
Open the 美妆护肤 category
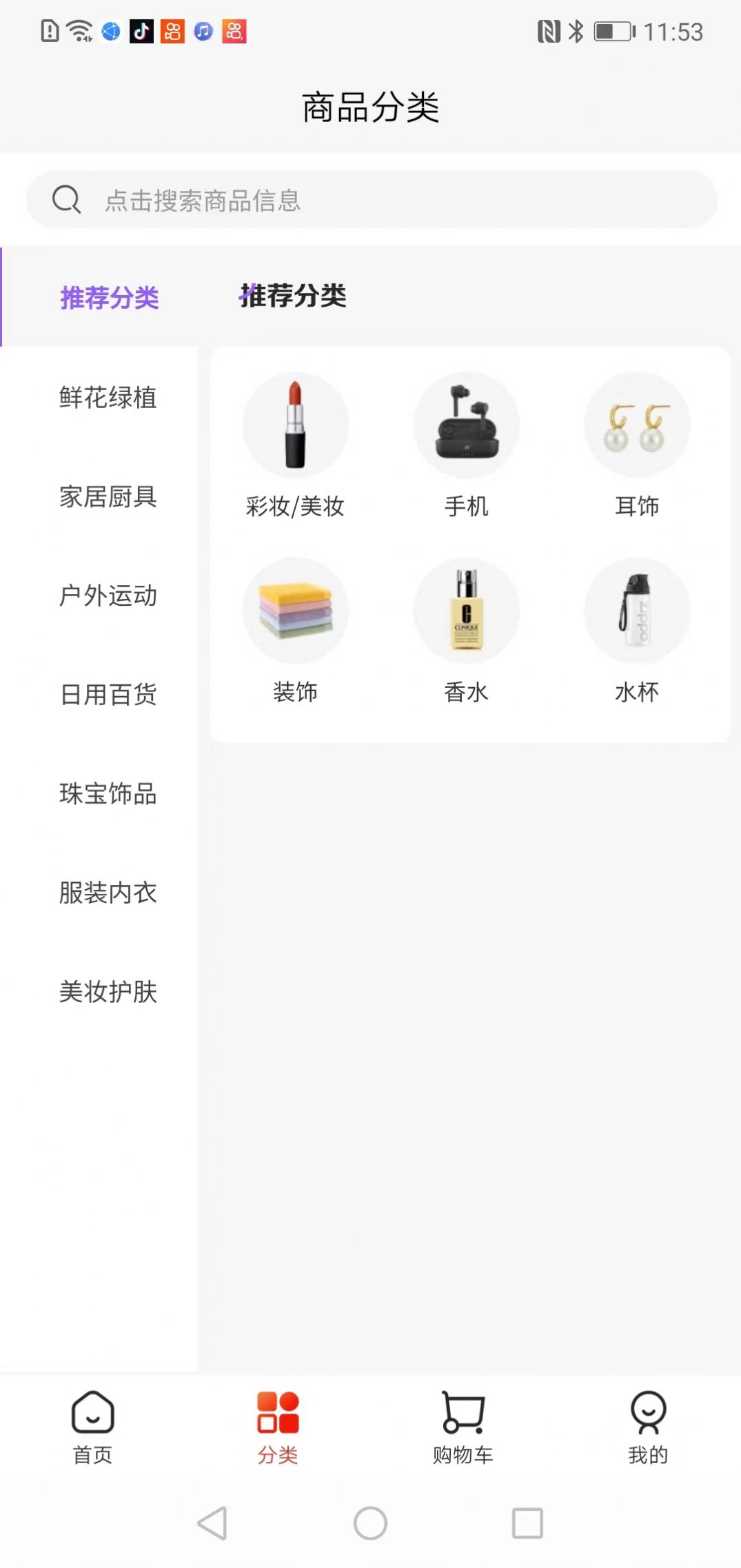click(x=108, y=992)
